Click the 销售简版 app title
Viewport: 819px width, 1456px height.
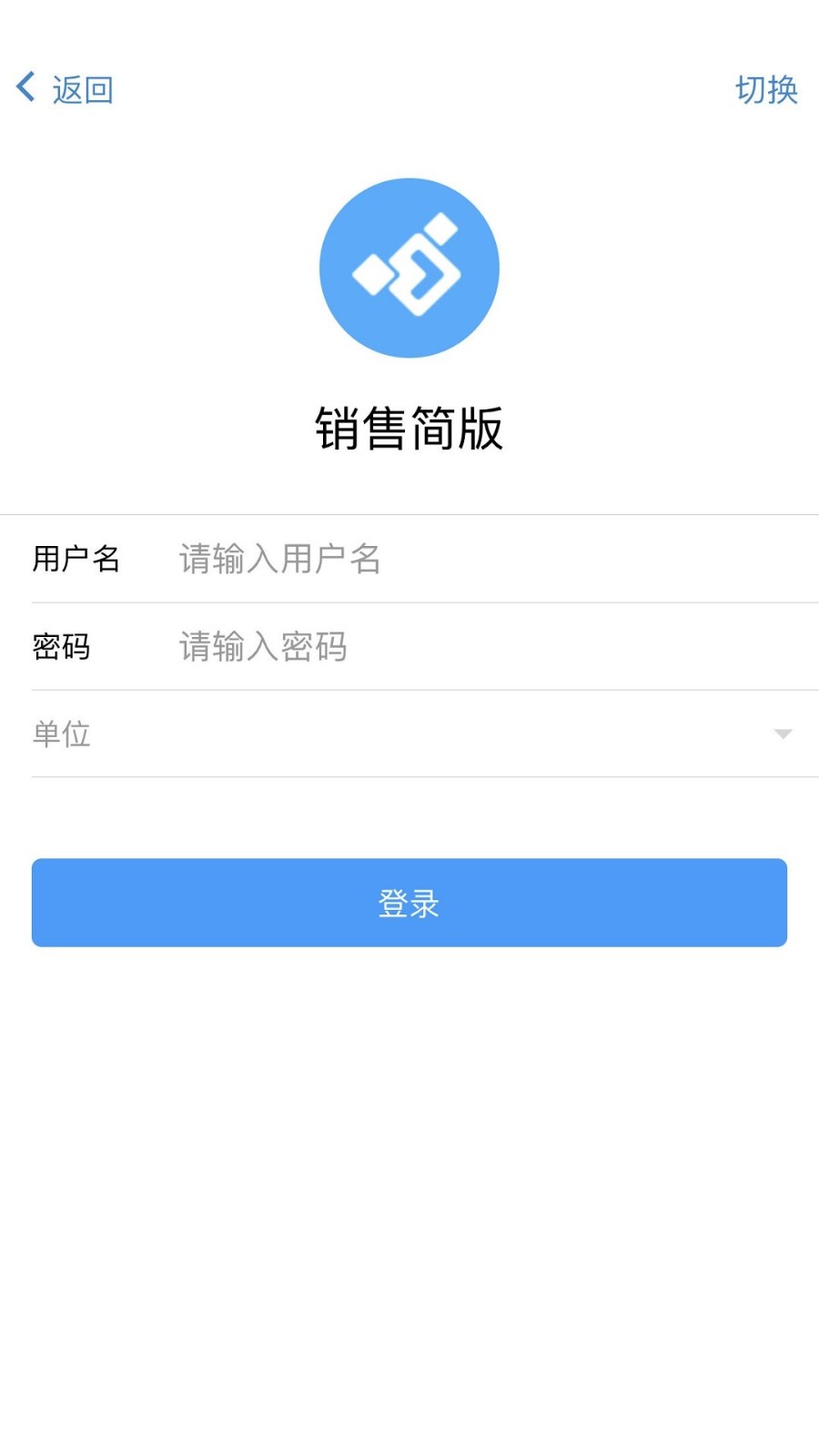[x=409, y=428]
